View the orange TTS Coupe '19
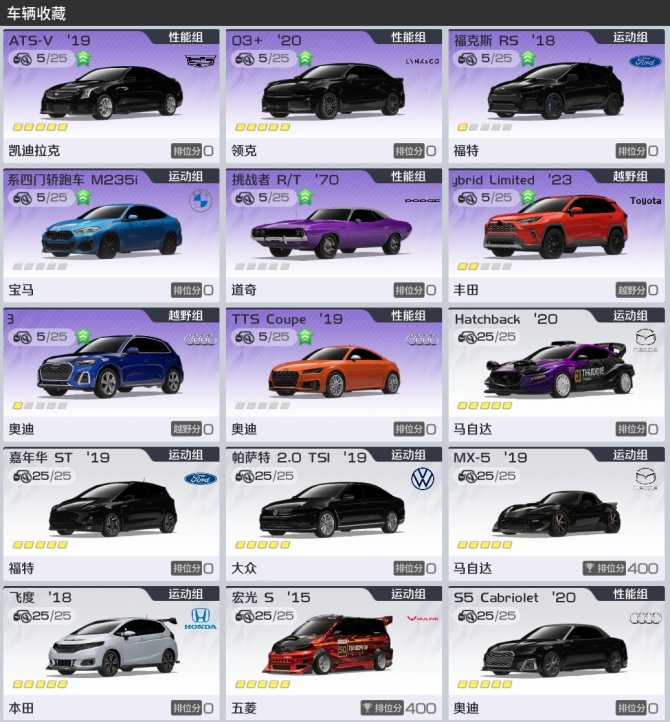The image size is (670, 722). tap(333, 373)
